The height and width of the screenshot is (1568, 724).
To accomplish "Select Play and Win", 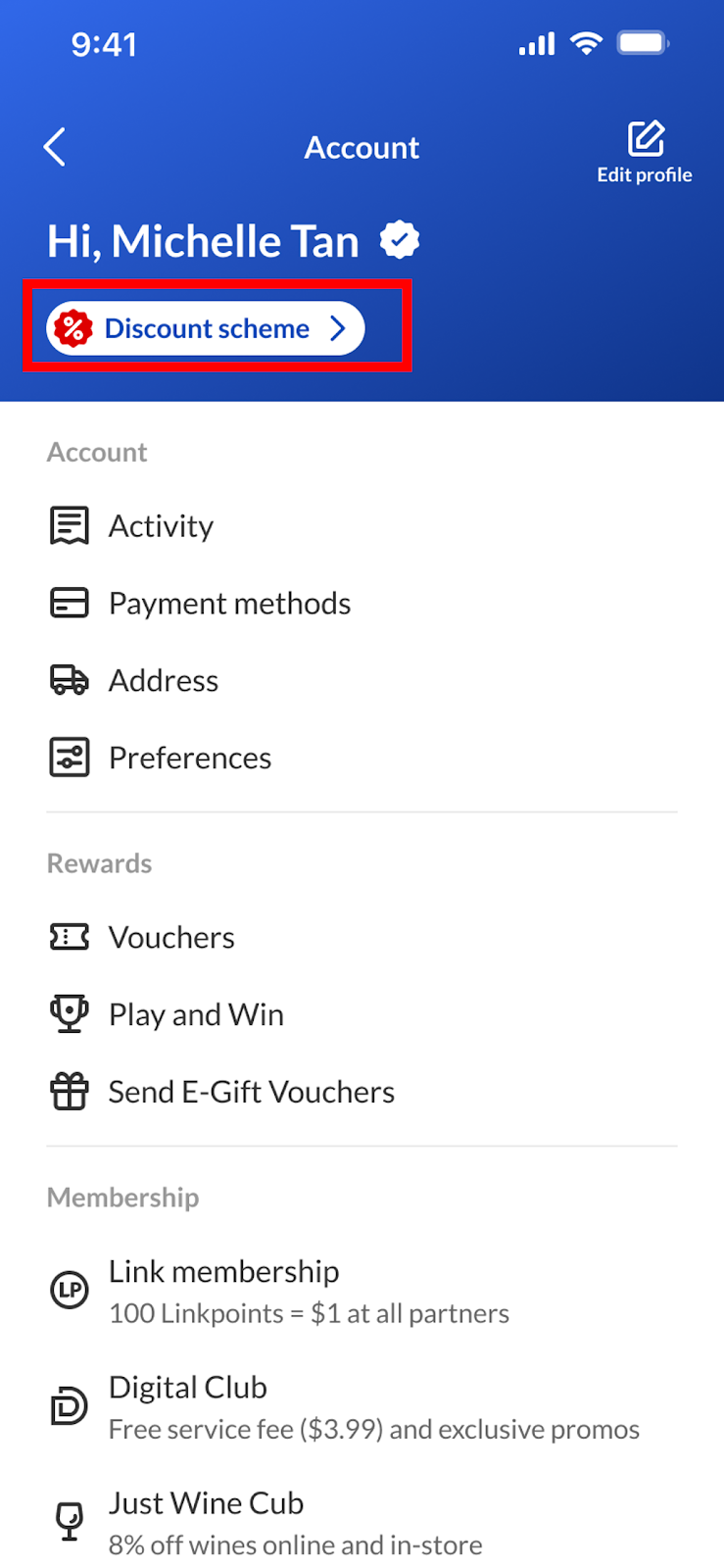I will point(196,1015).
